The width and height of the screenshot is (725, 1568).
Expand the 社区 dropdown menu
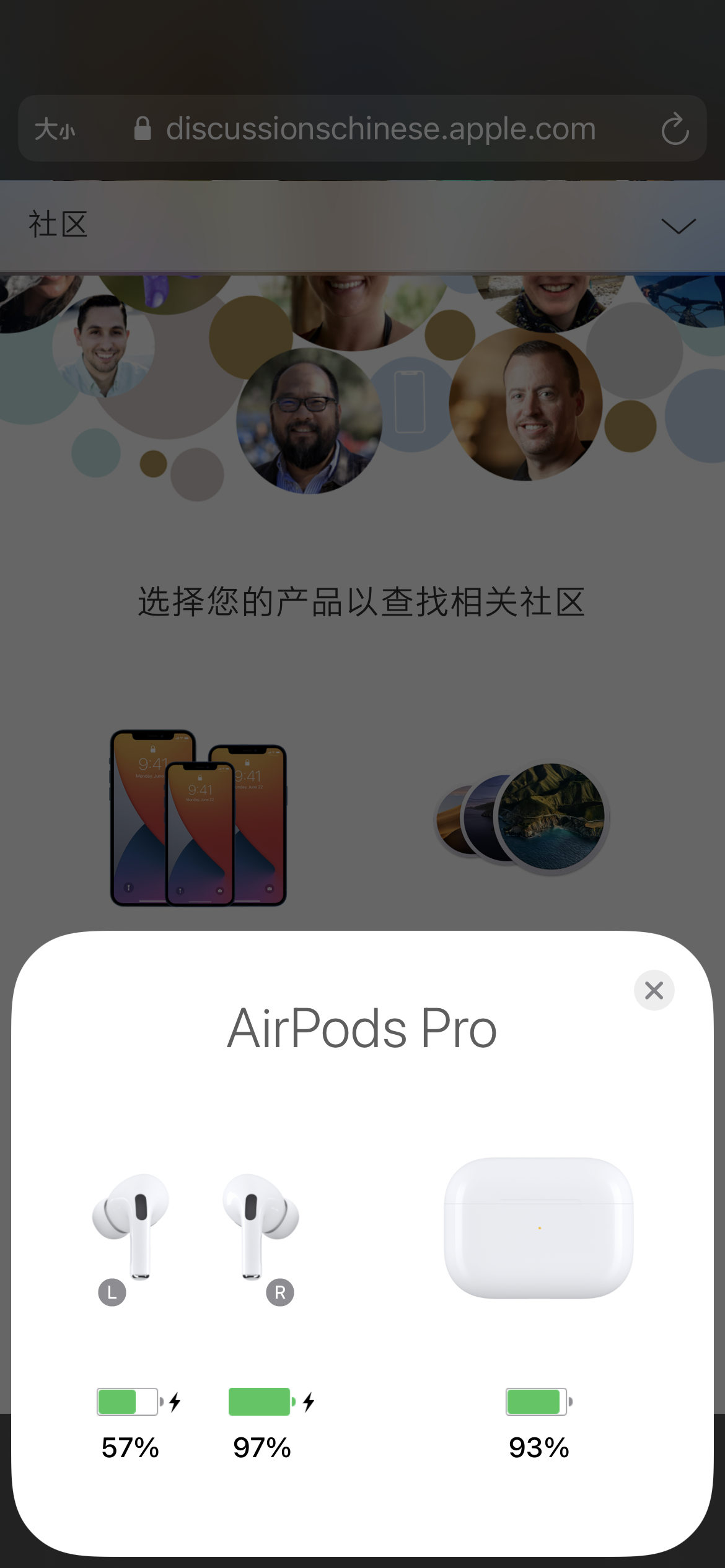pos(679,226)
